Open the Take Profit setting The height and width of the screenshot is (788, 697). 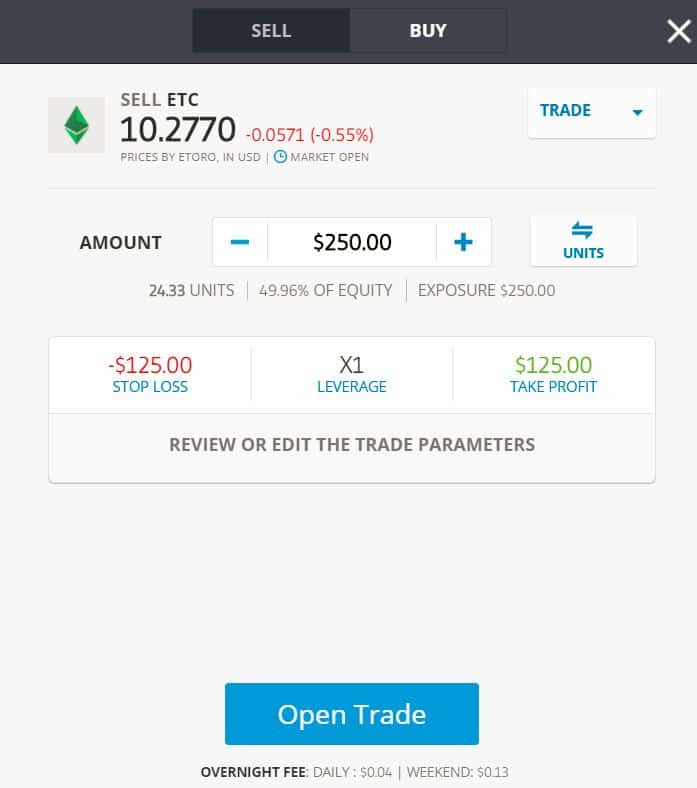coord(553,375)
